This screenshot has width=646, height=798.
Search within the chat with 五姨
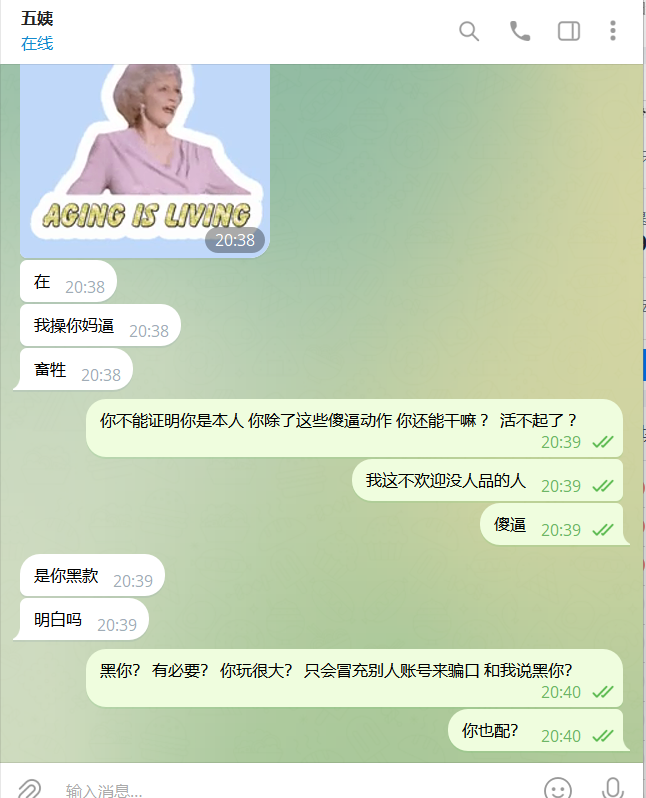click(469, 31)
